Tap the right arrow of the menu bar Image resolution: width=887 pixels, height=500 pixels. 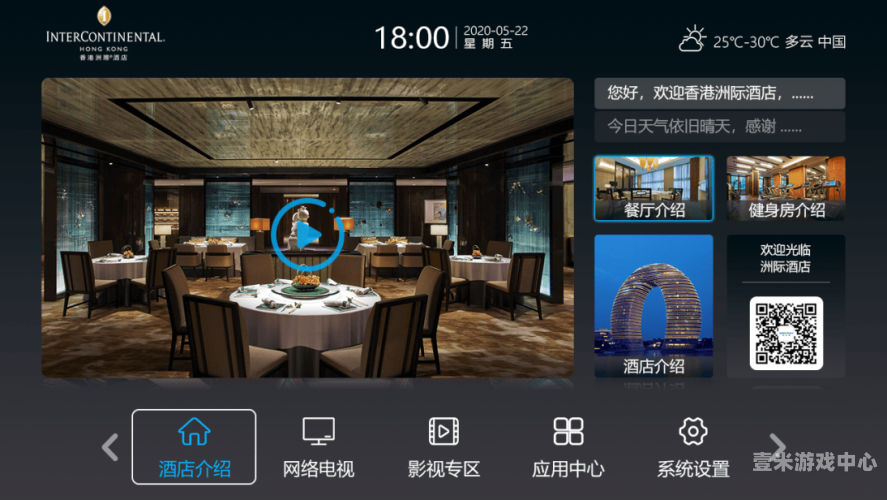[x=776, y=445]
